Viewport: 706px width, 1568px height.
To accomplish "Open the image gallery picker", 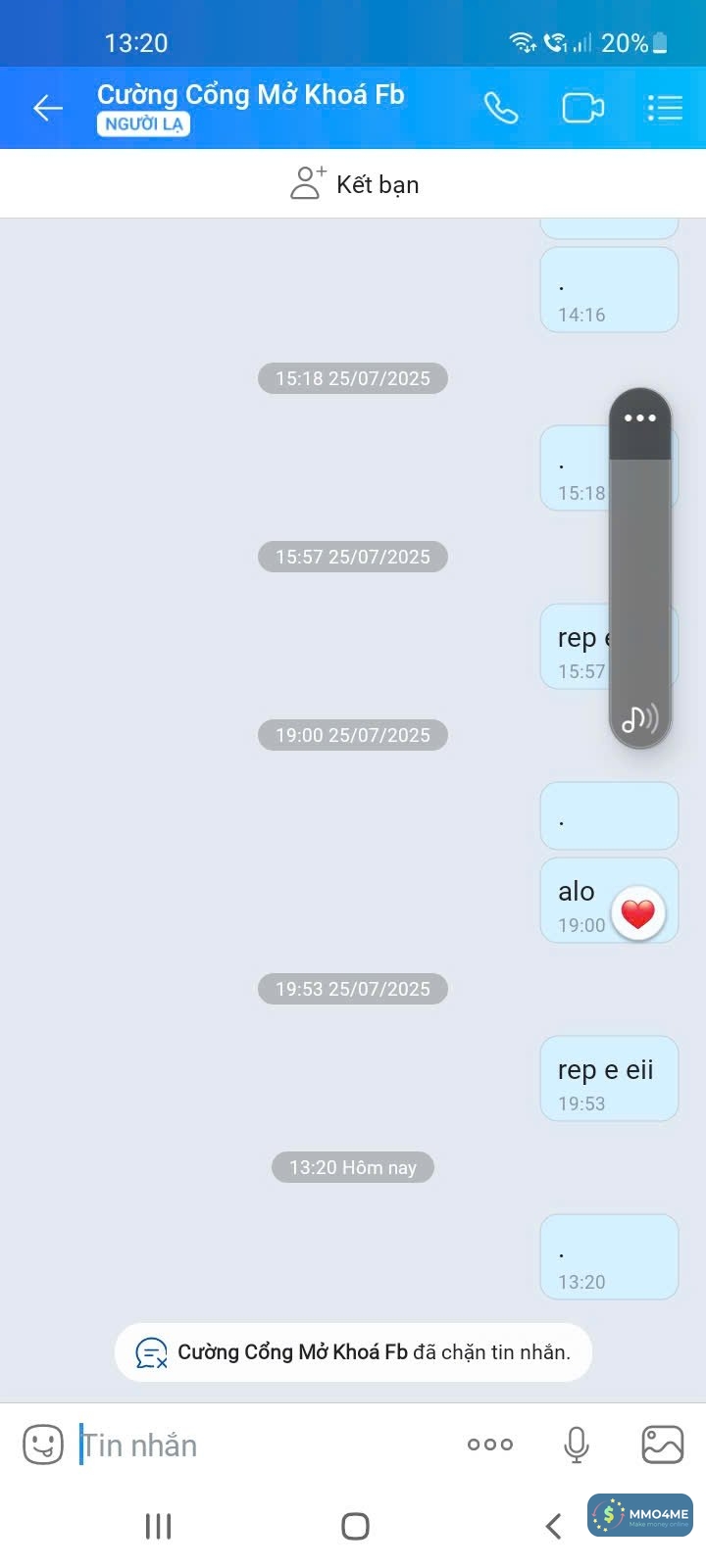I will (662, 1445).
